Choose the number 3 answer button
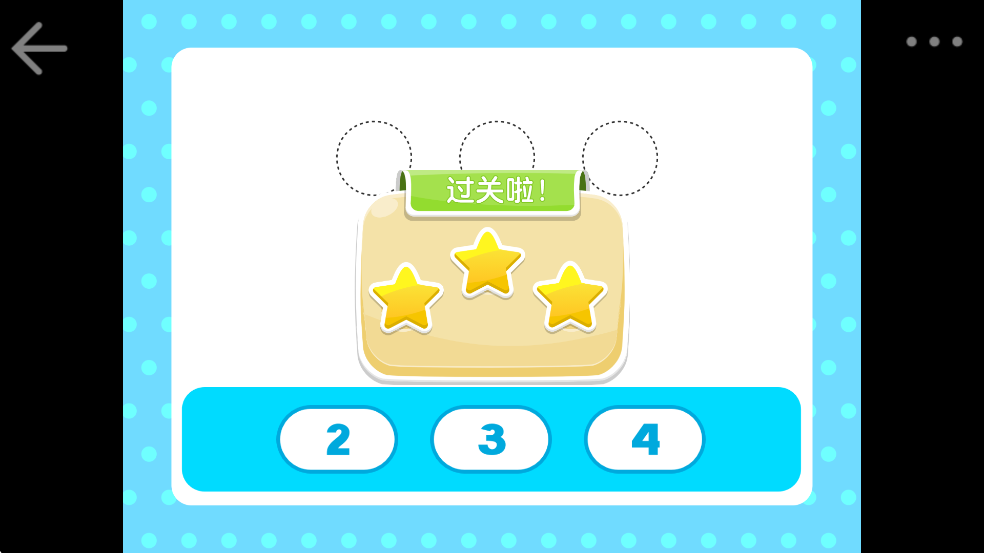 pos(491,439)
